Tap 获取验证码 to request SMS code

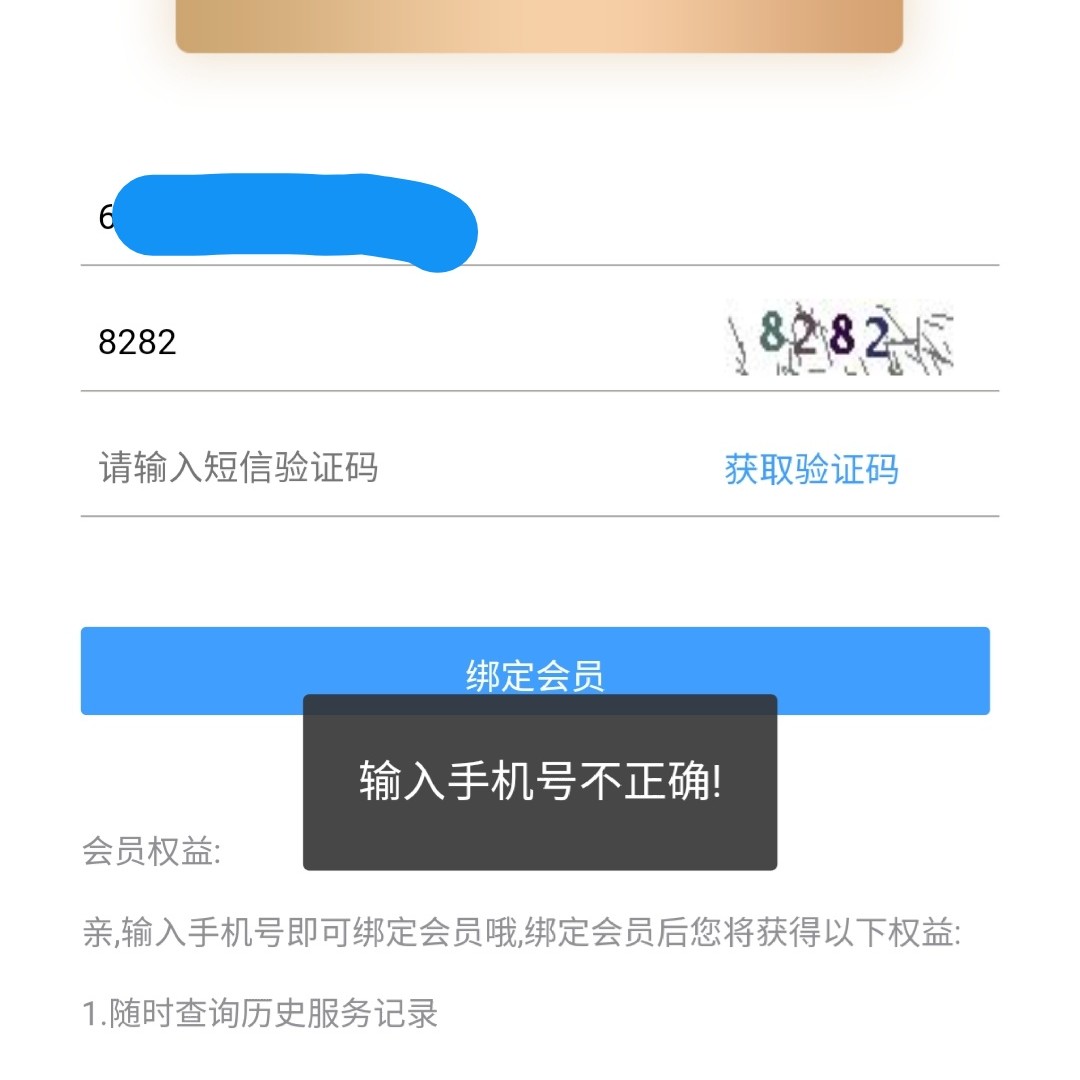[811, 469]
